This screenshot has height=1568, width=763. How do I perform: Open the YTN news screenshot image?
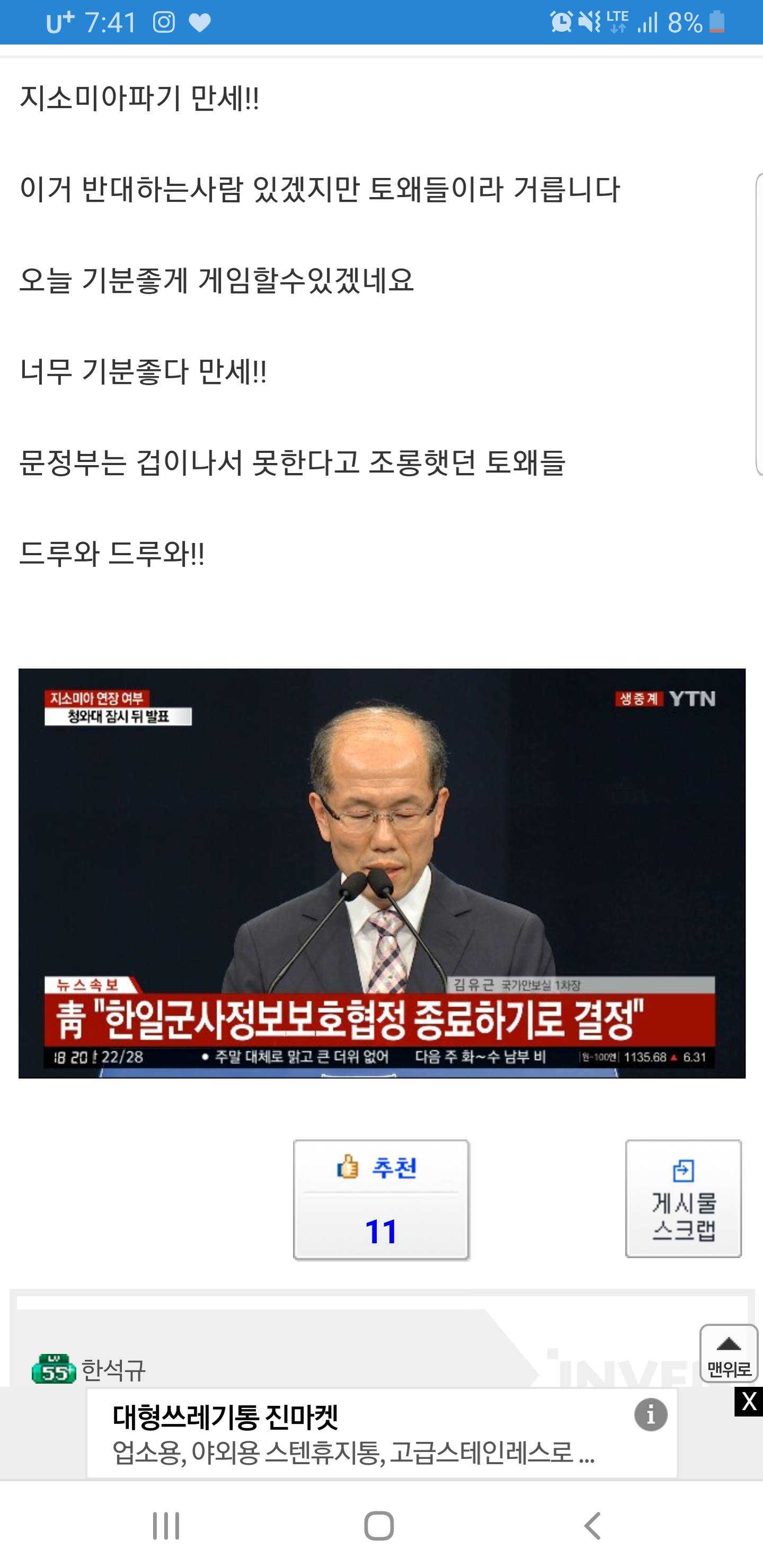pyautogui.click(x=382, y=874)
